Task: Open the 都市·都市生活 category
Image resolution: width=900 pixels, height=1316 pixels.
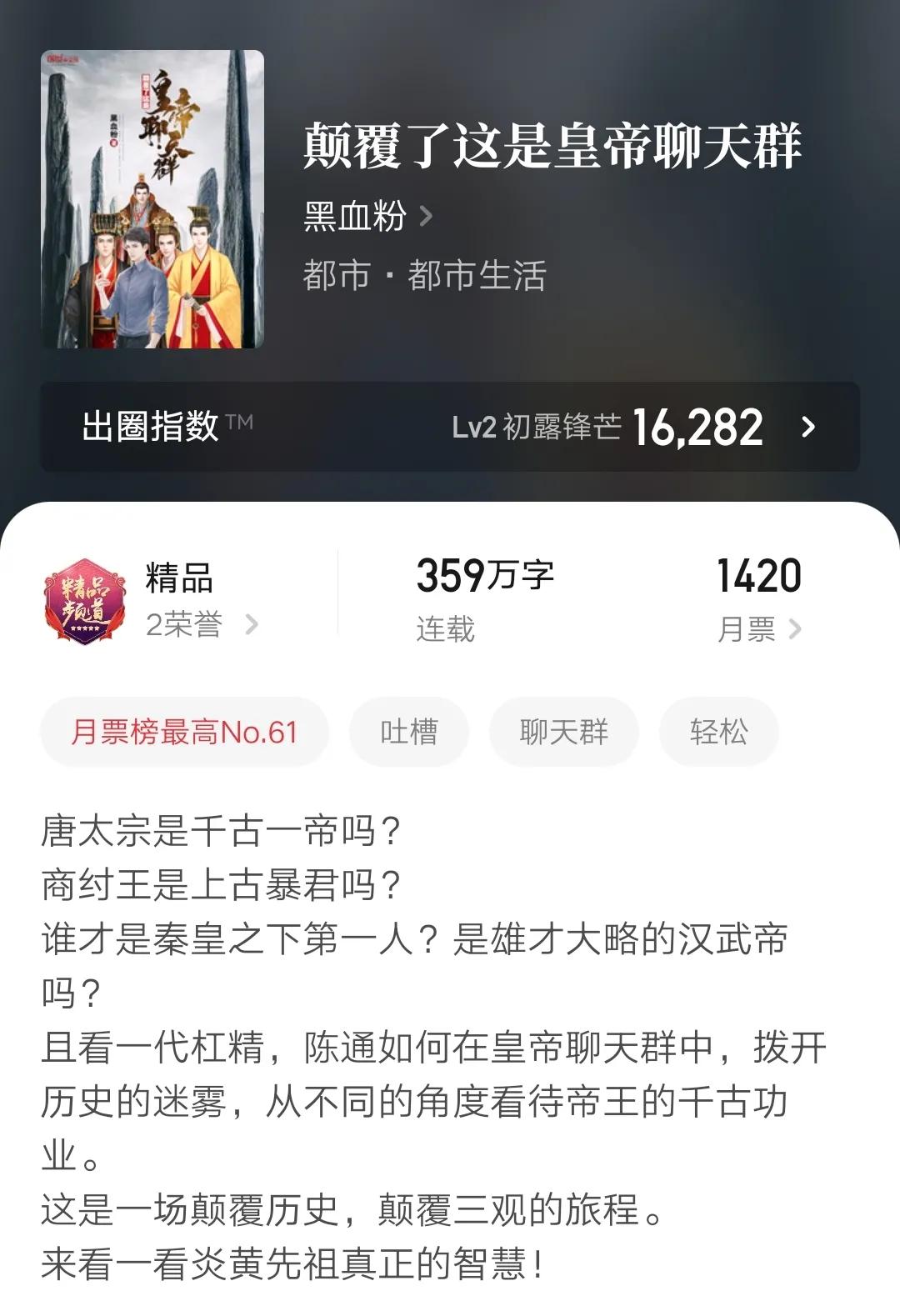Action: click(x=424, y=275)
